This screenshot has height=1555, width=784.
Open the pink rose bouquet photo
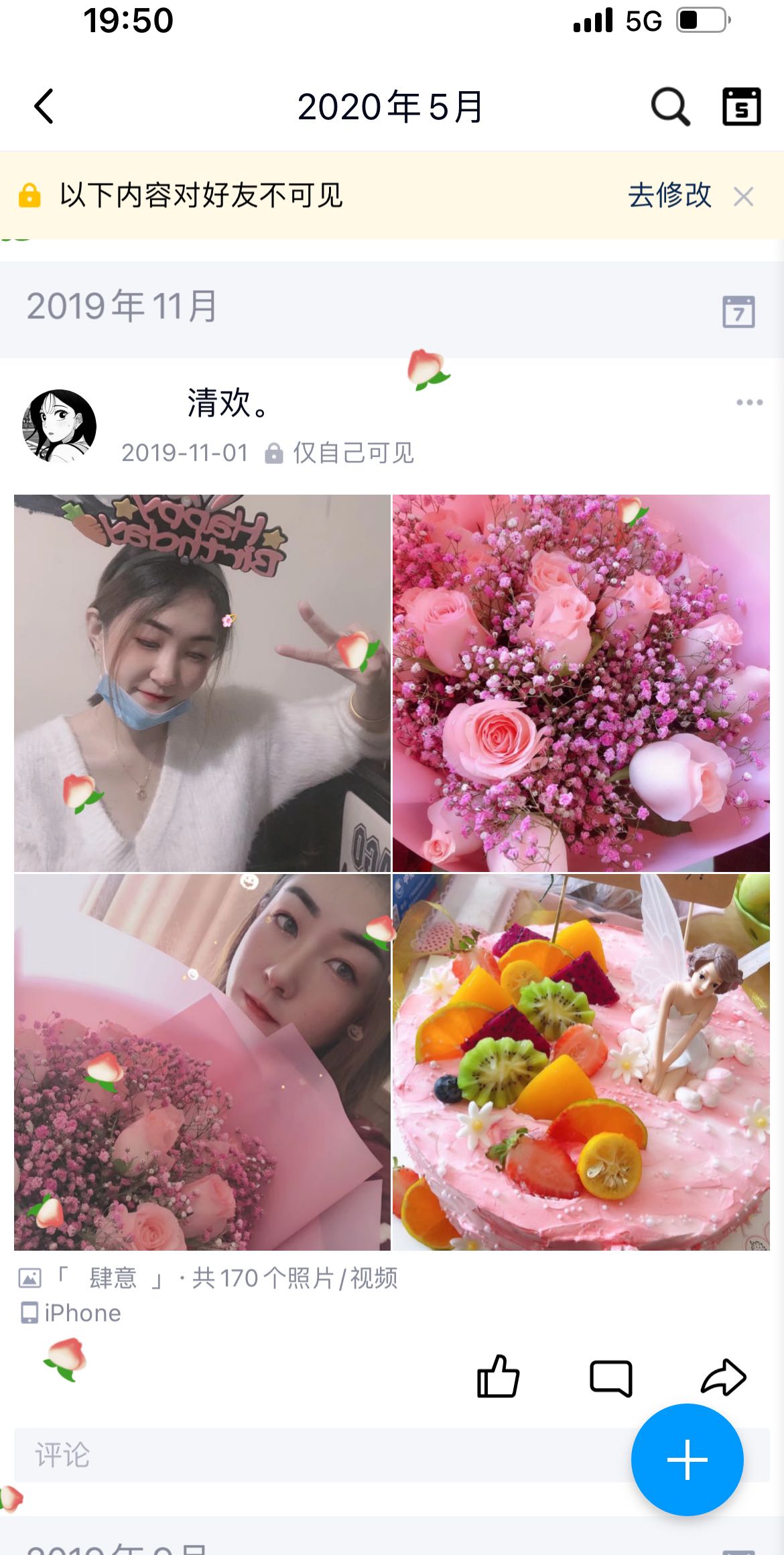[x=581, y=683]
